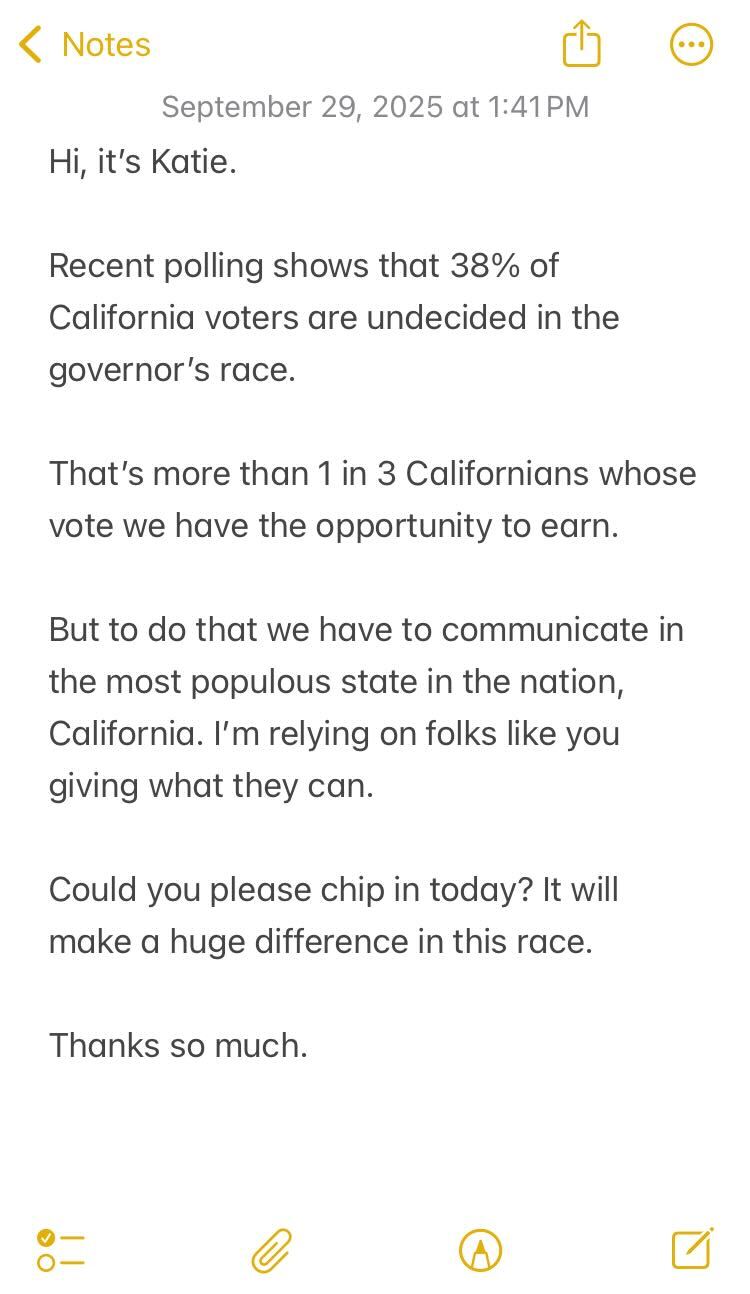Share this note
750x1294 pixels.
[x=581, y=45]
